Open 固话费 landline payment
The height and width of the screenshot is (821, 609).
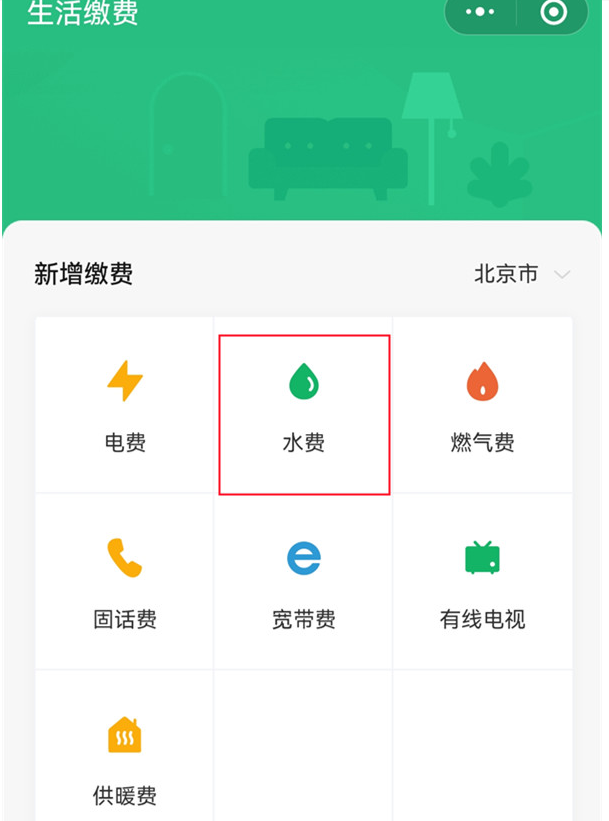coord(125,582)
